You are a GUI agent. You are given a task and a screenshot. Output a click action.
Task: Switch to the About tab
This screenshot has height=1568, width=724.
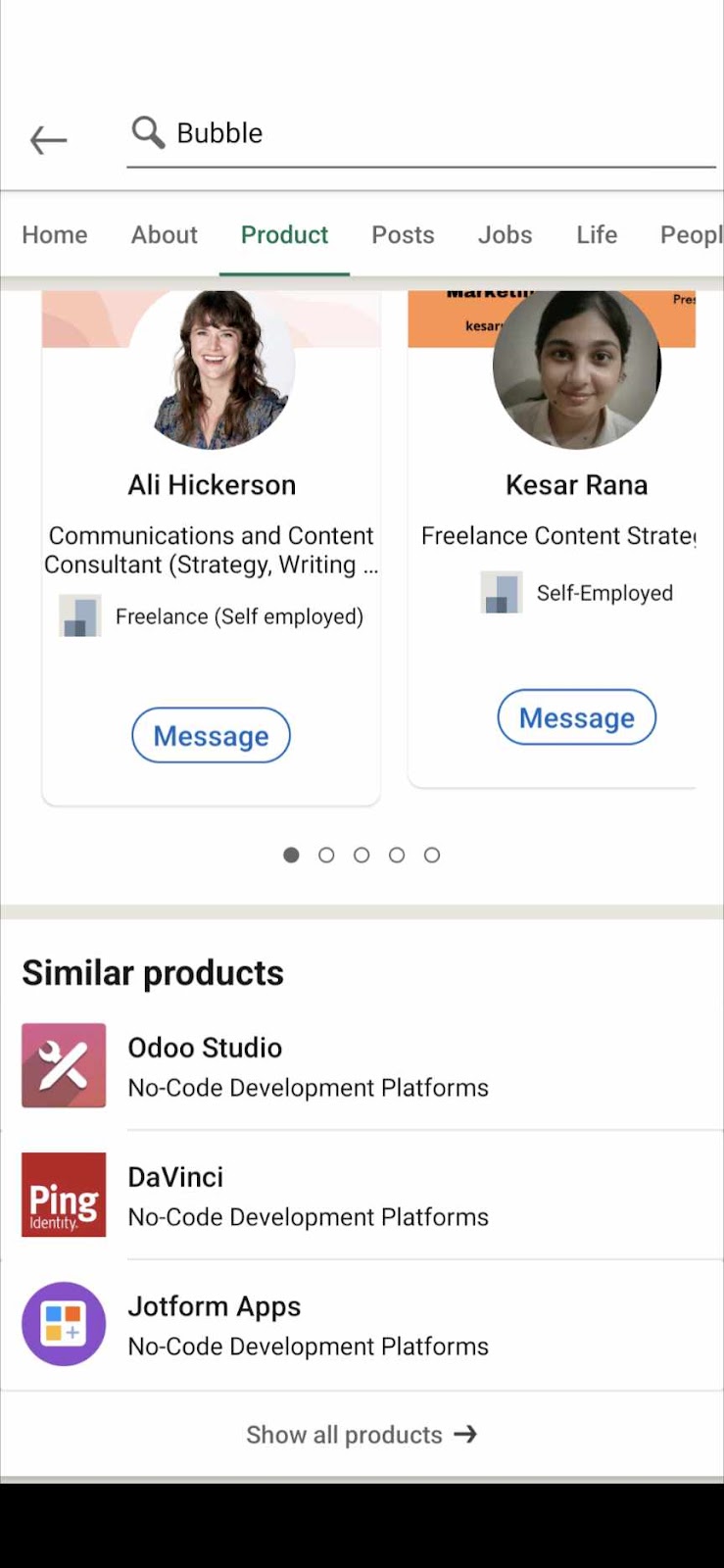click(x=165, y=235)
